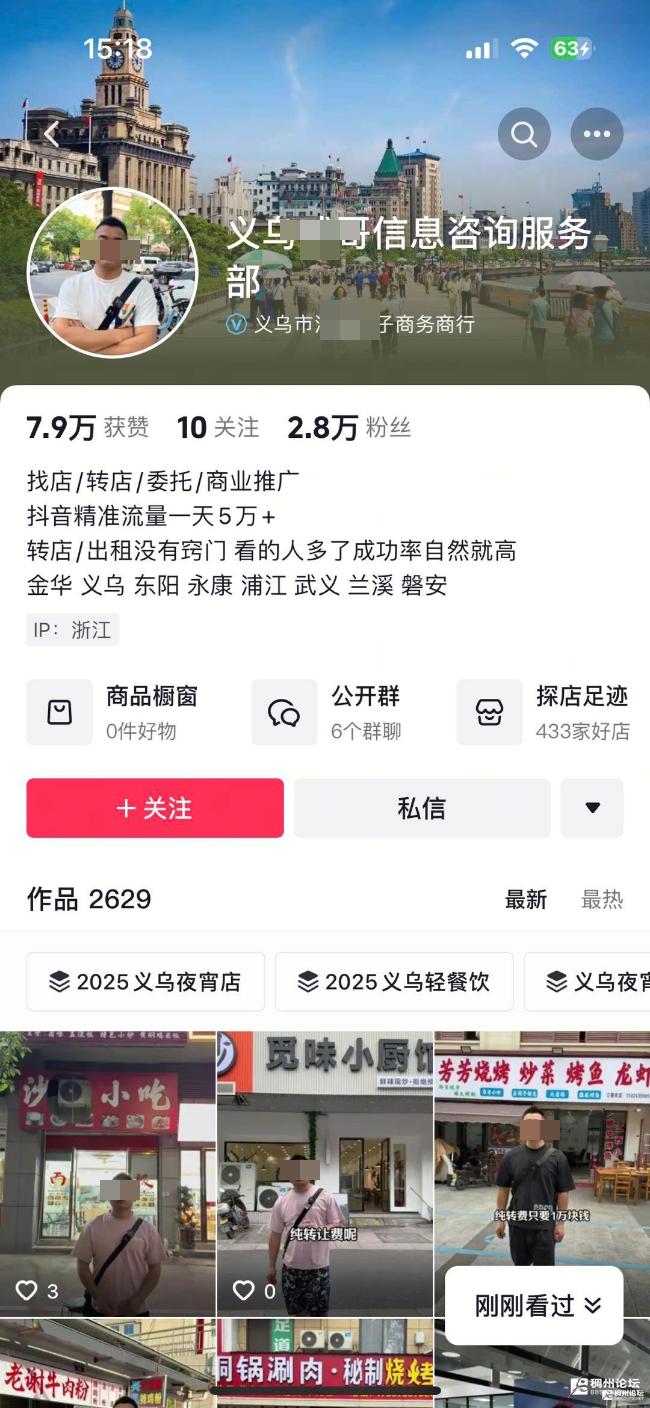The image size is (650, 1408).
Task: View the 2.8万 粉丝 followers list
Action: [x=349, y=428]
